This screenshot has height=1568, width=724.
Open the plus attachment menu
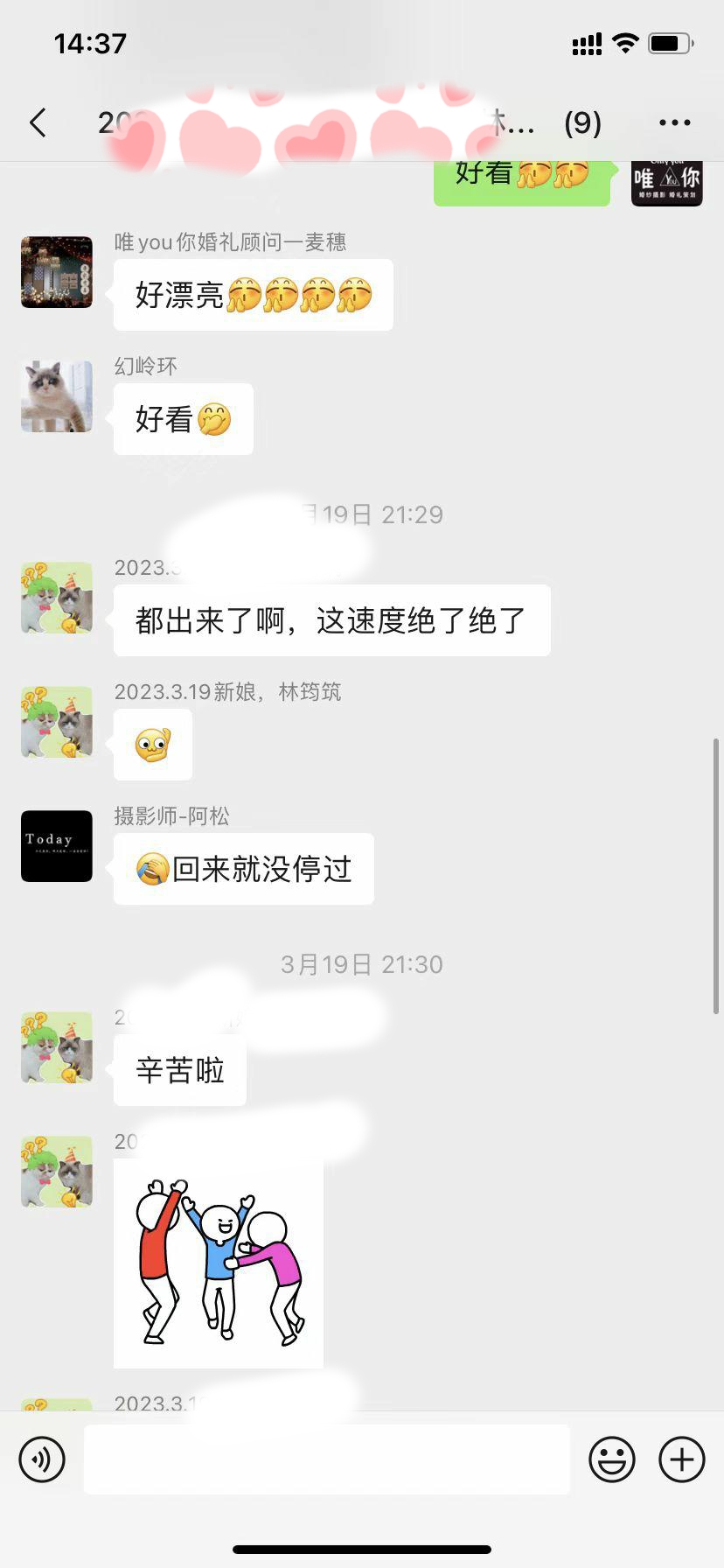pos(681,1459)
